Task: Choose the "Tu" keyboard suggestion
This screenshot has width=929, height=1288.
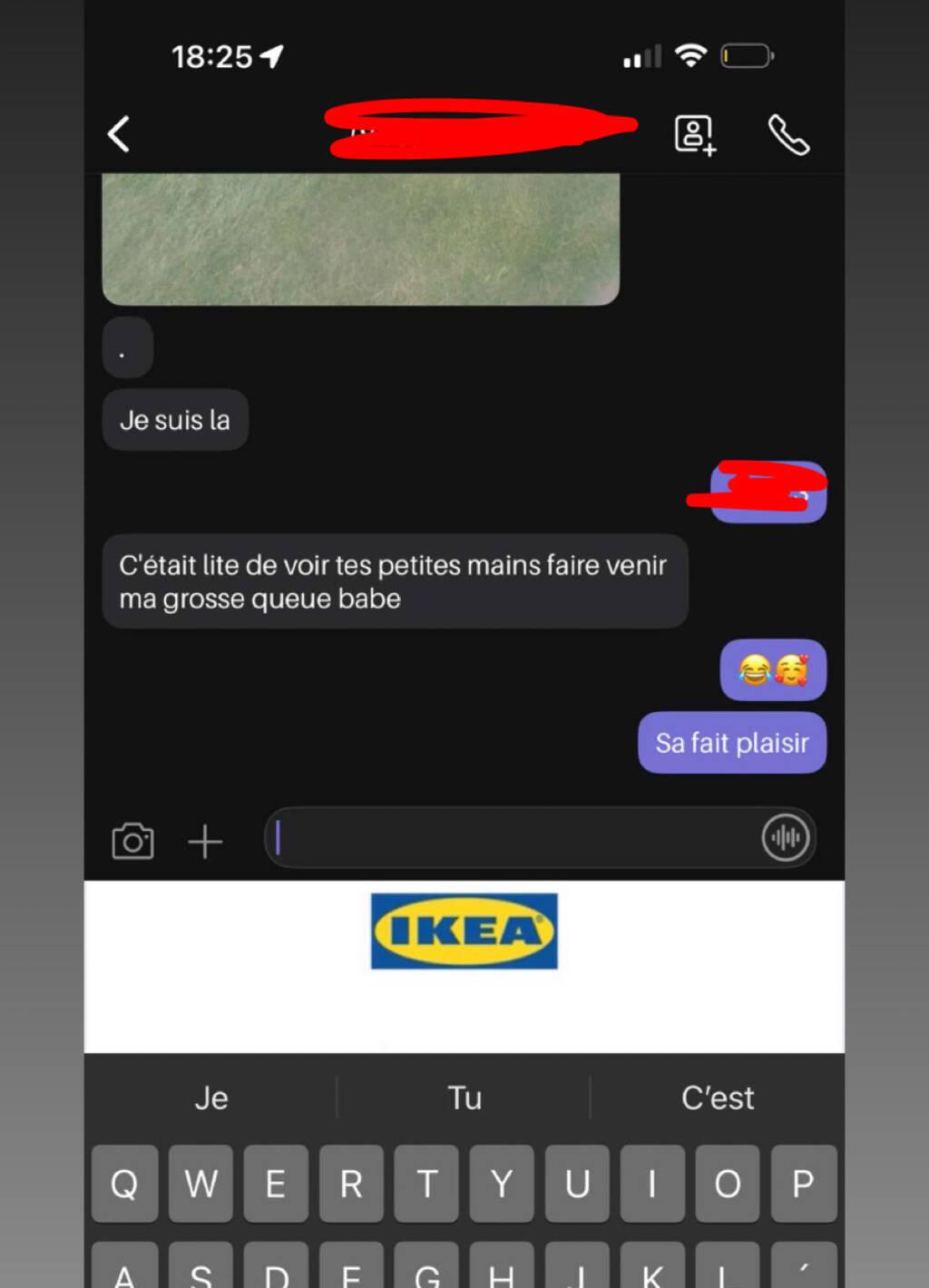Action: pos(464,1098)
